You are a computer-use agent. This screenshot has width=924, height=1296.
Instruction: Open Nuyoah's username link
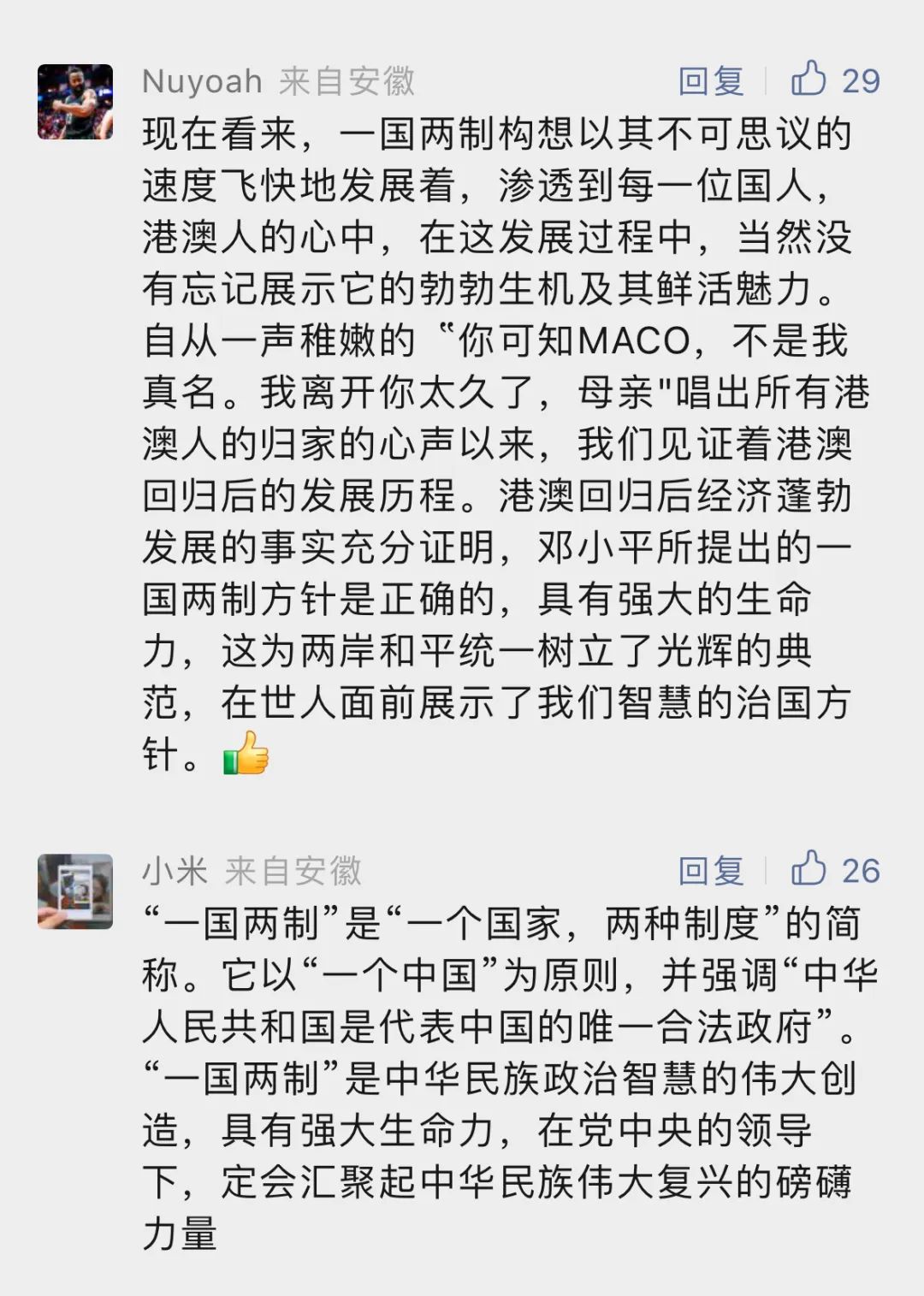tap(202, 81)
